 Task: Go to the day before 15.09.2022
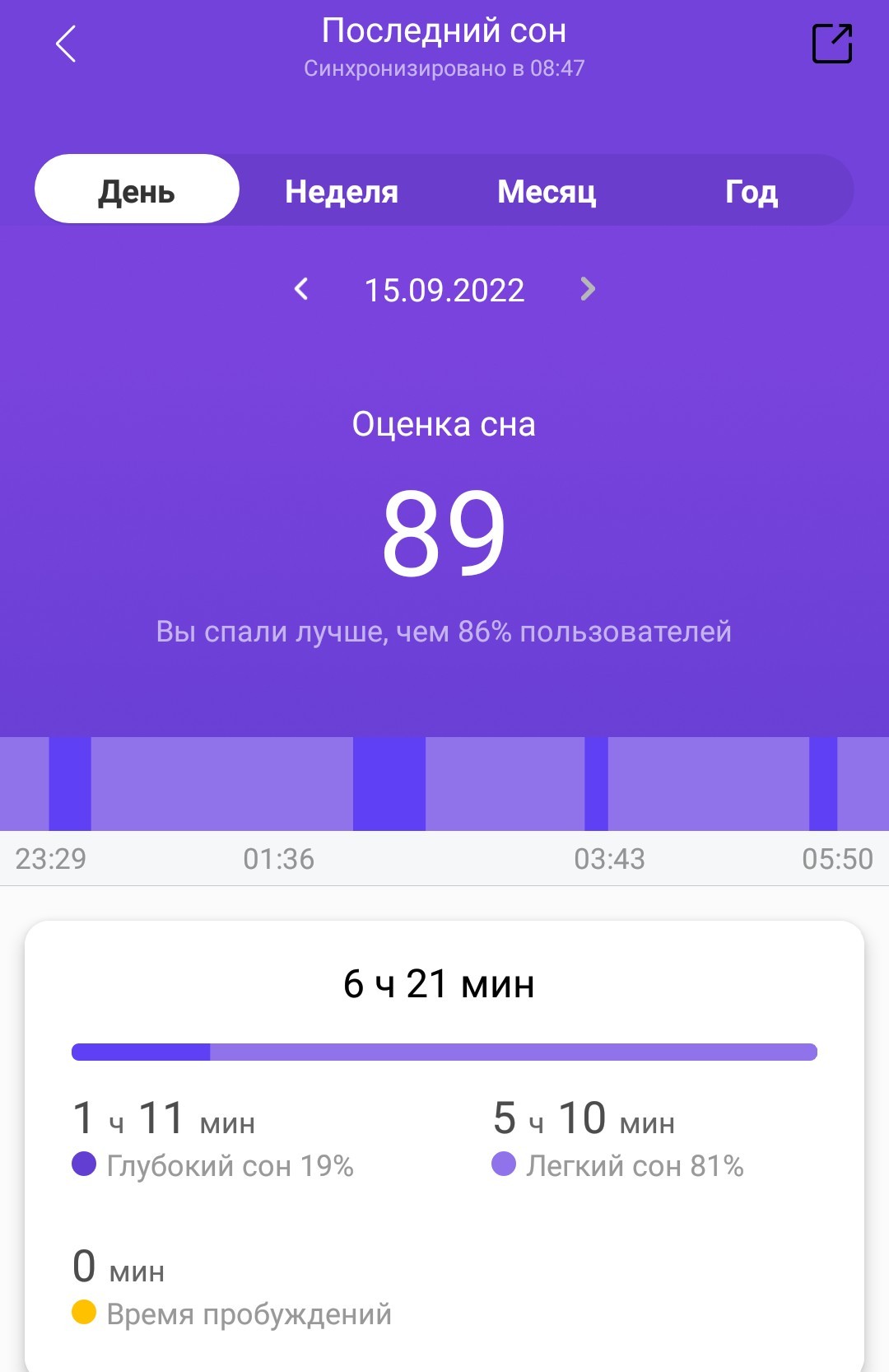click(x=301, y=289)
